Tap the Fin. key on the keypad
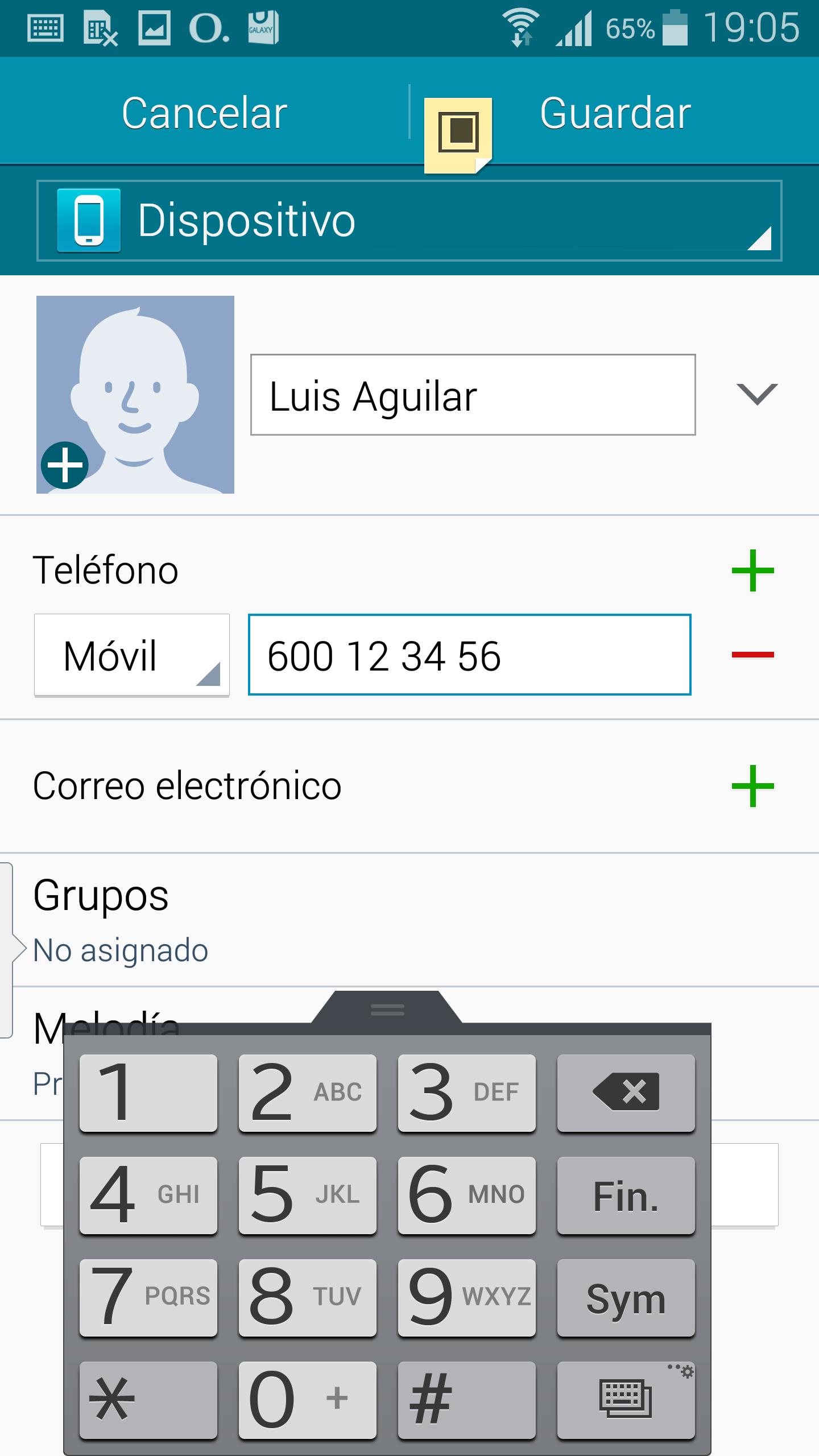The width and height of the screenshot is (819, 1456). click(x=626, y=1196)
